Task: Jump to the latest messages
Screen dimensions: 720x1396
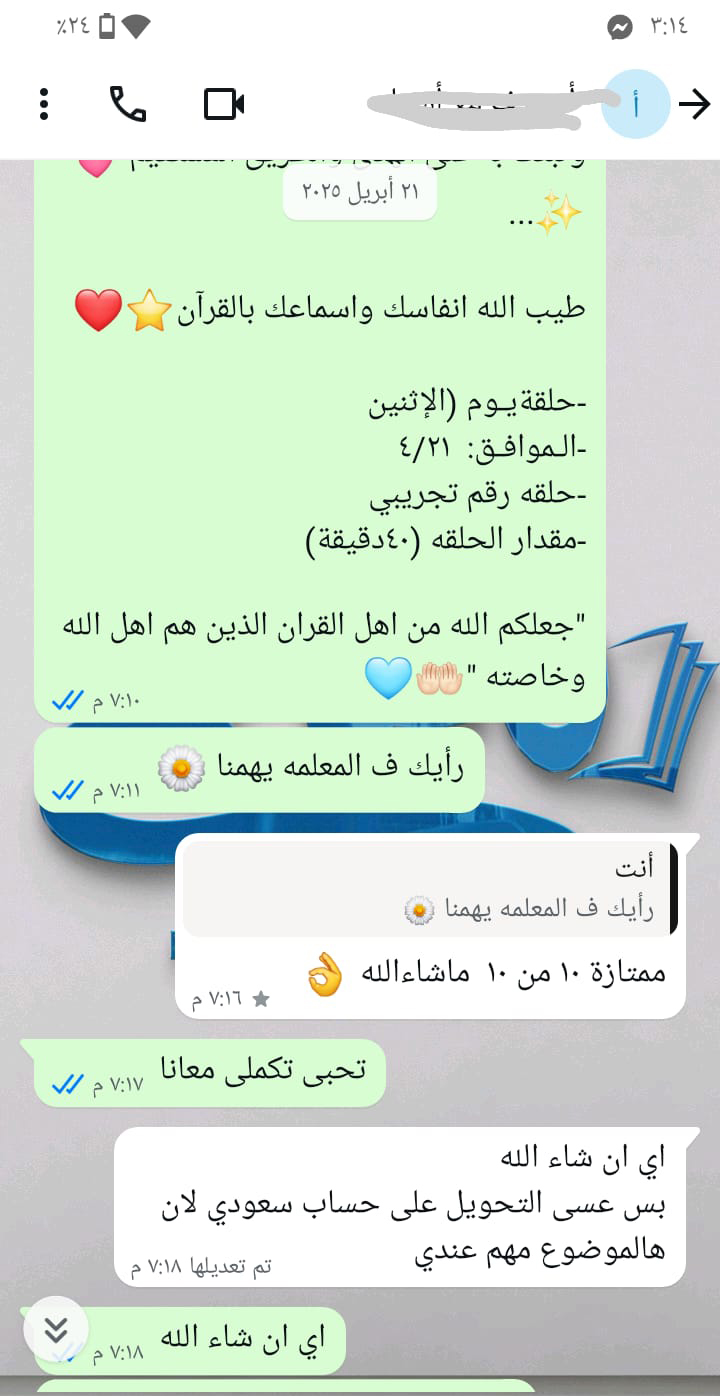Action: point(56,1329)
